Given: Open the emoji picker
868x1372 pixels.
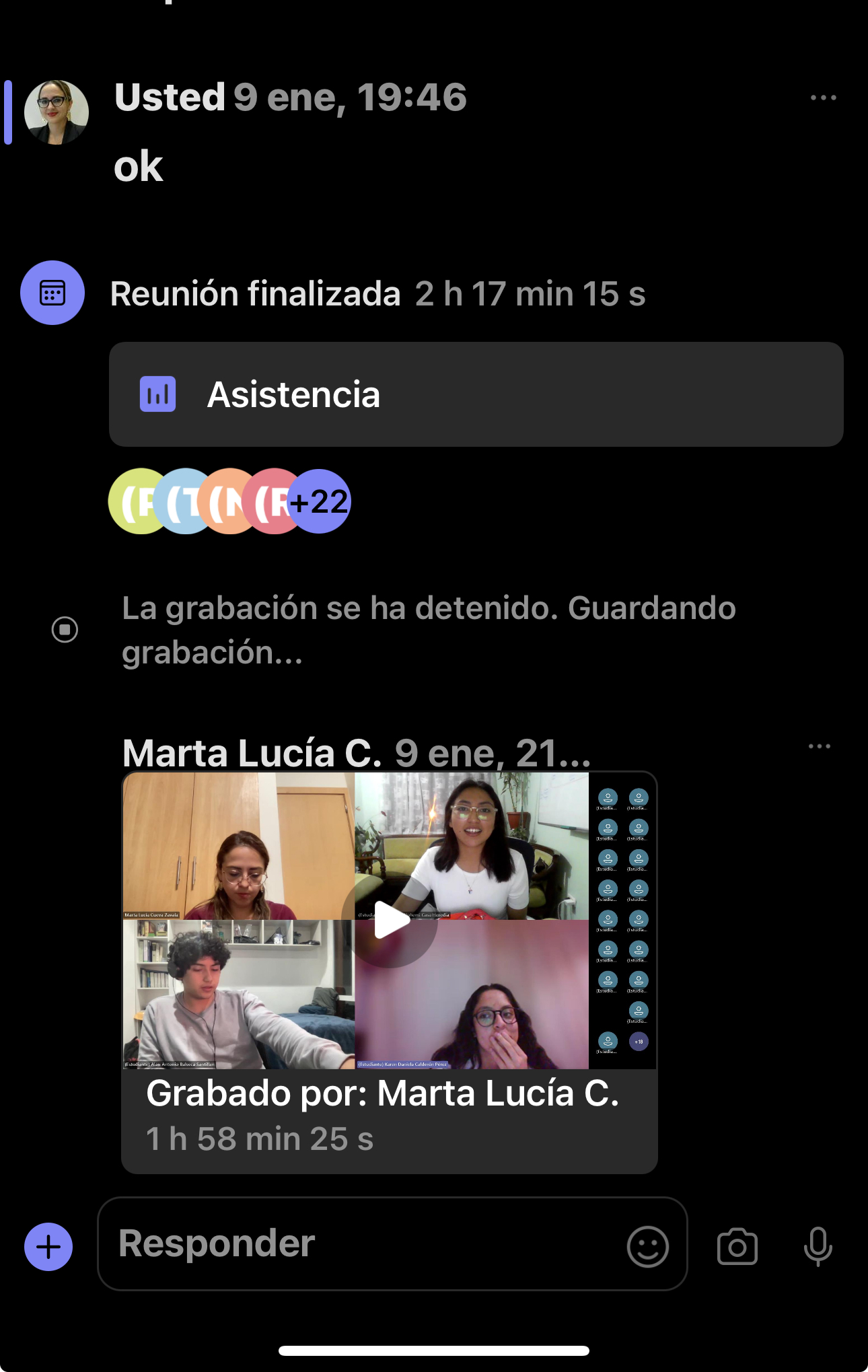Looking at the screenshot, I should tap(647, 1246).
